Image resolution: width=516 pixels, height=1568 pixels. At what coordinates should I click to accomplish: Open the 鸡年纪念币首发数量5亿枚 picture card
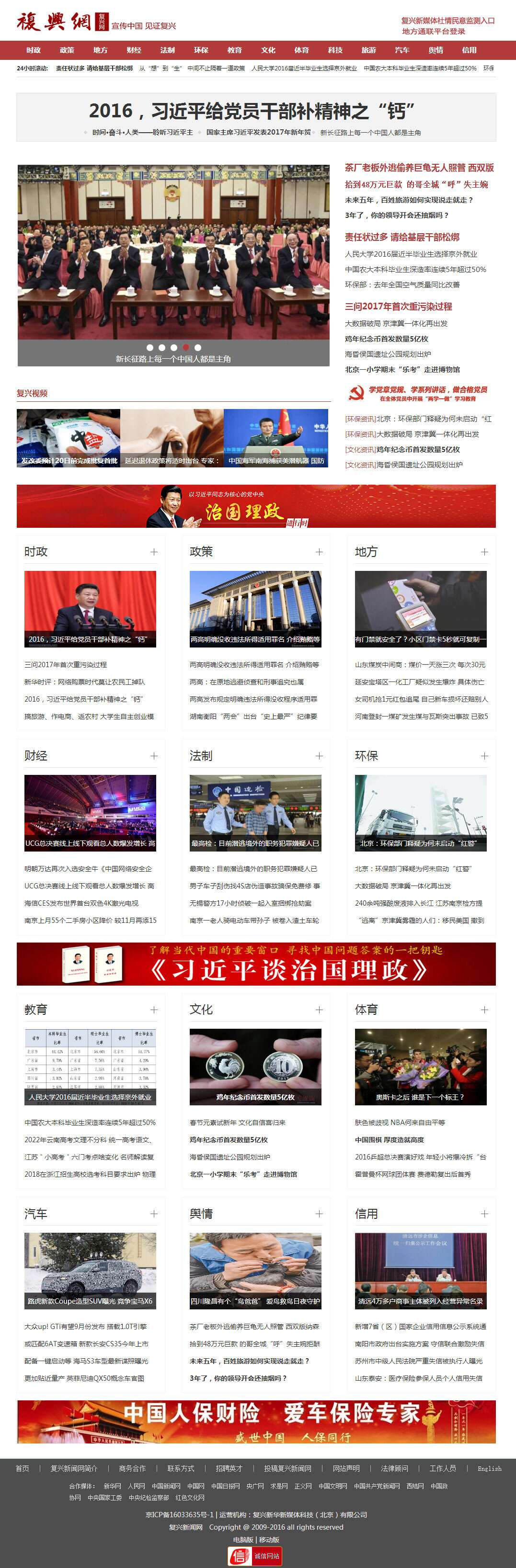[255, 1066]
